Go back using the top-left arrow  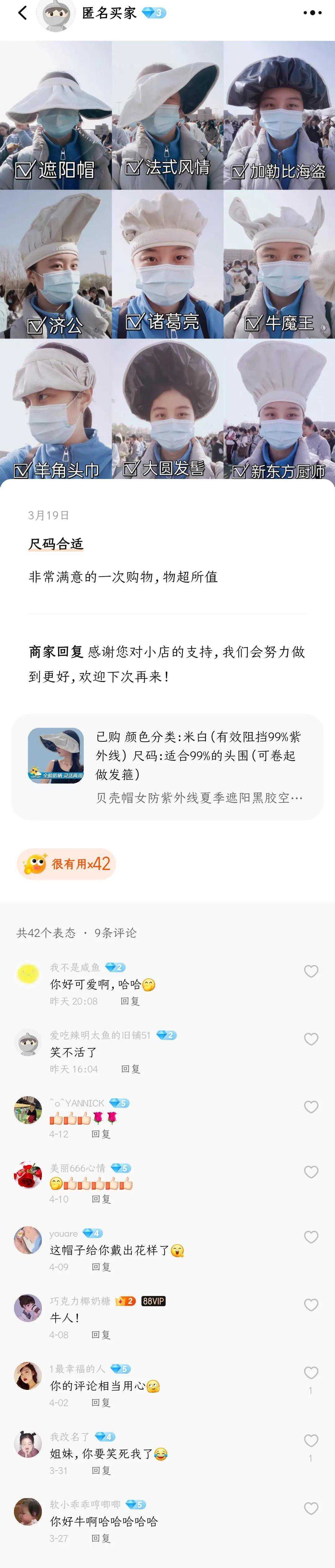(x=23, y=13)
